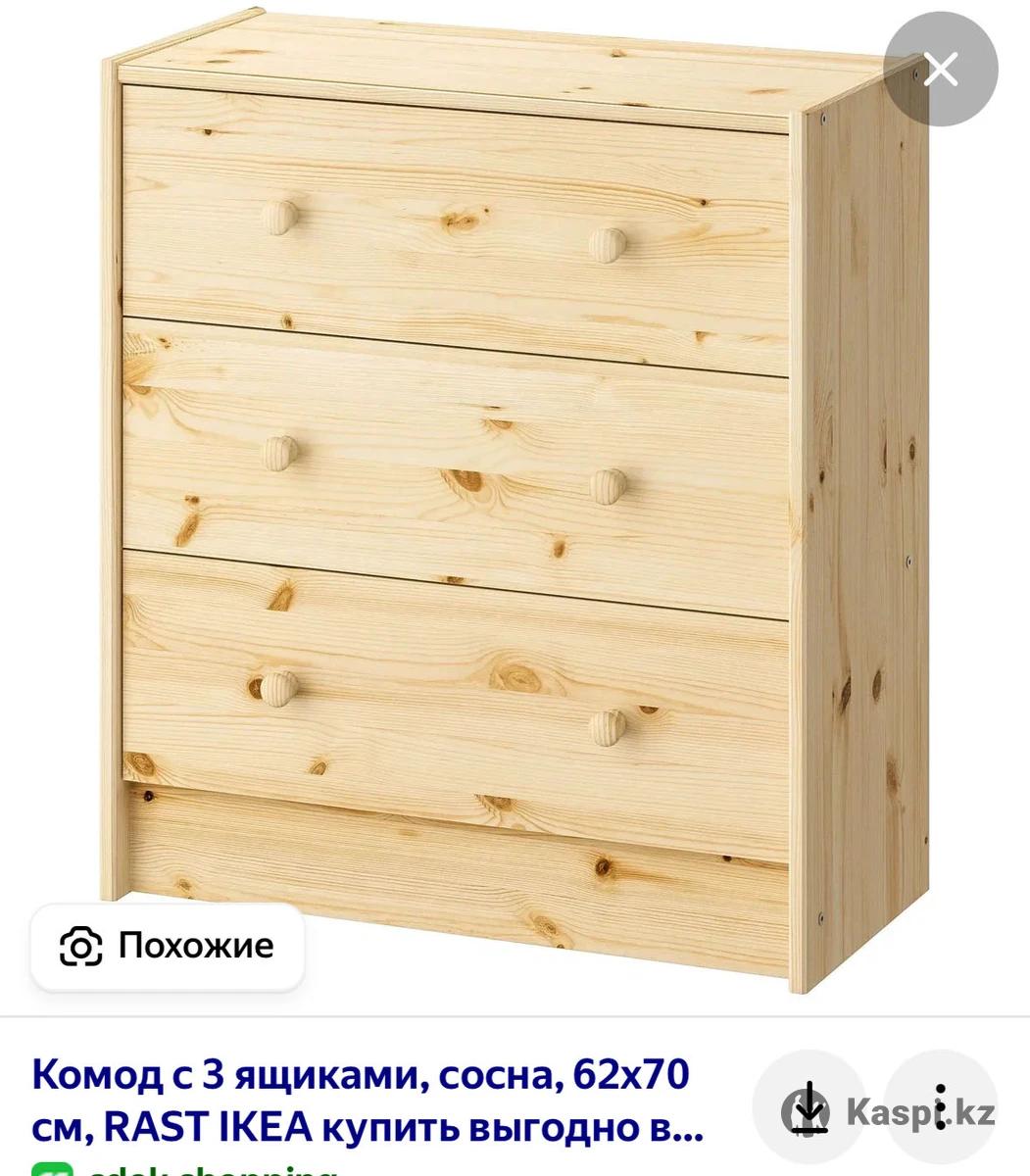Open the three-dot overflow menu
This screenshot has width=1030, height=1176.
tap(940, 1107)
